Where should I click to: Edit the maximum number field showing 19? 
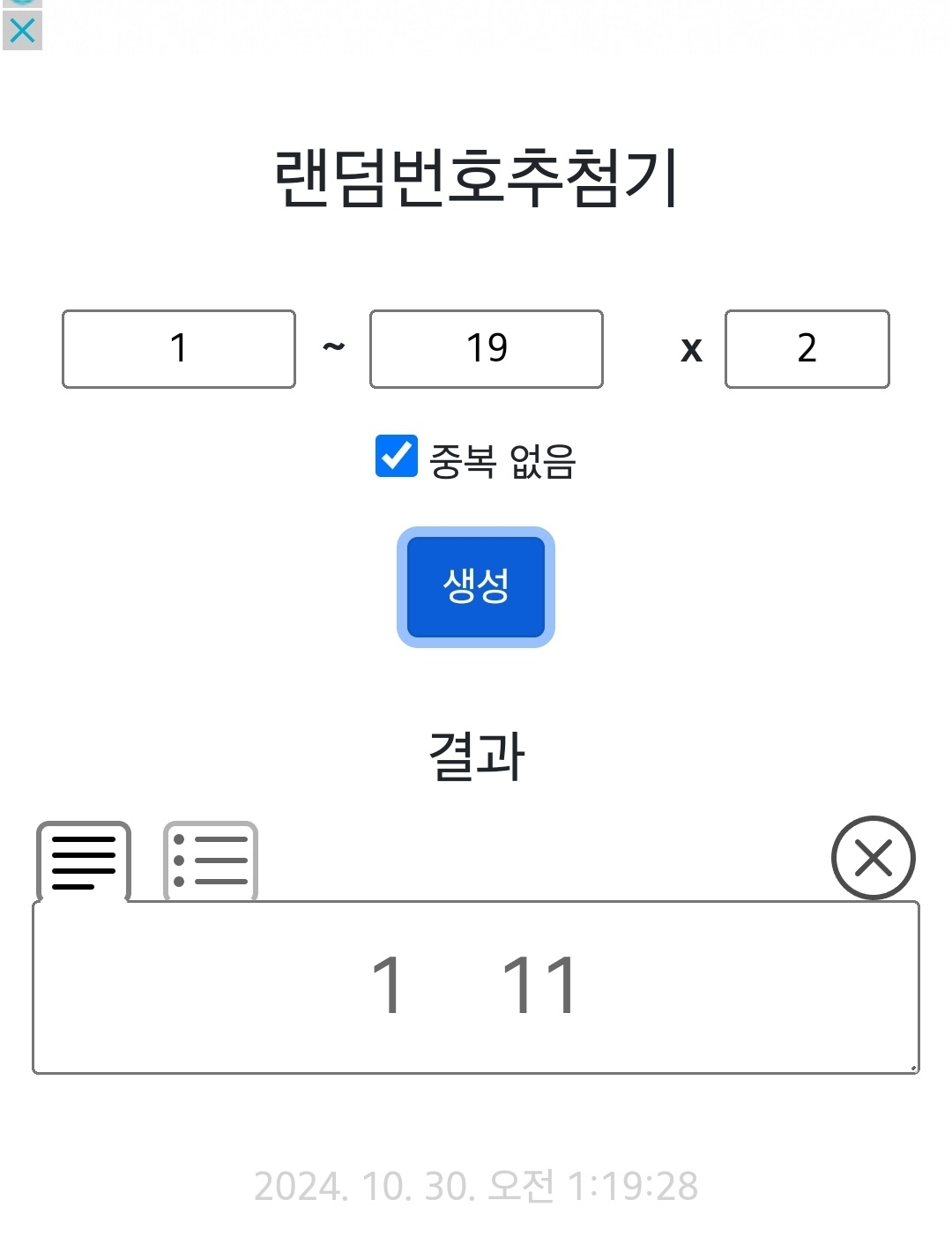tap(487, 349)
